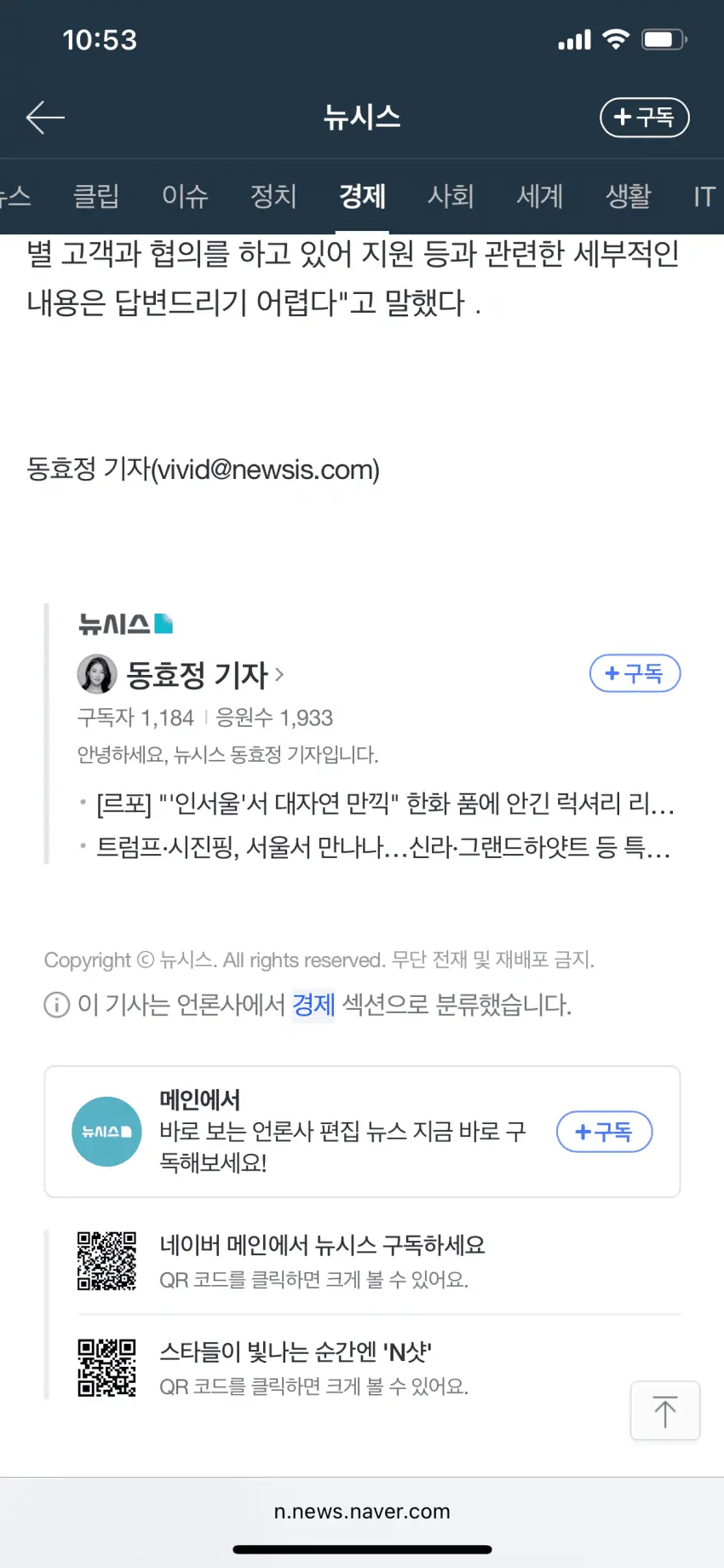Switch to the 클립 tab
The height and width of the screenshot is (1568, 724).
(96, 197)
